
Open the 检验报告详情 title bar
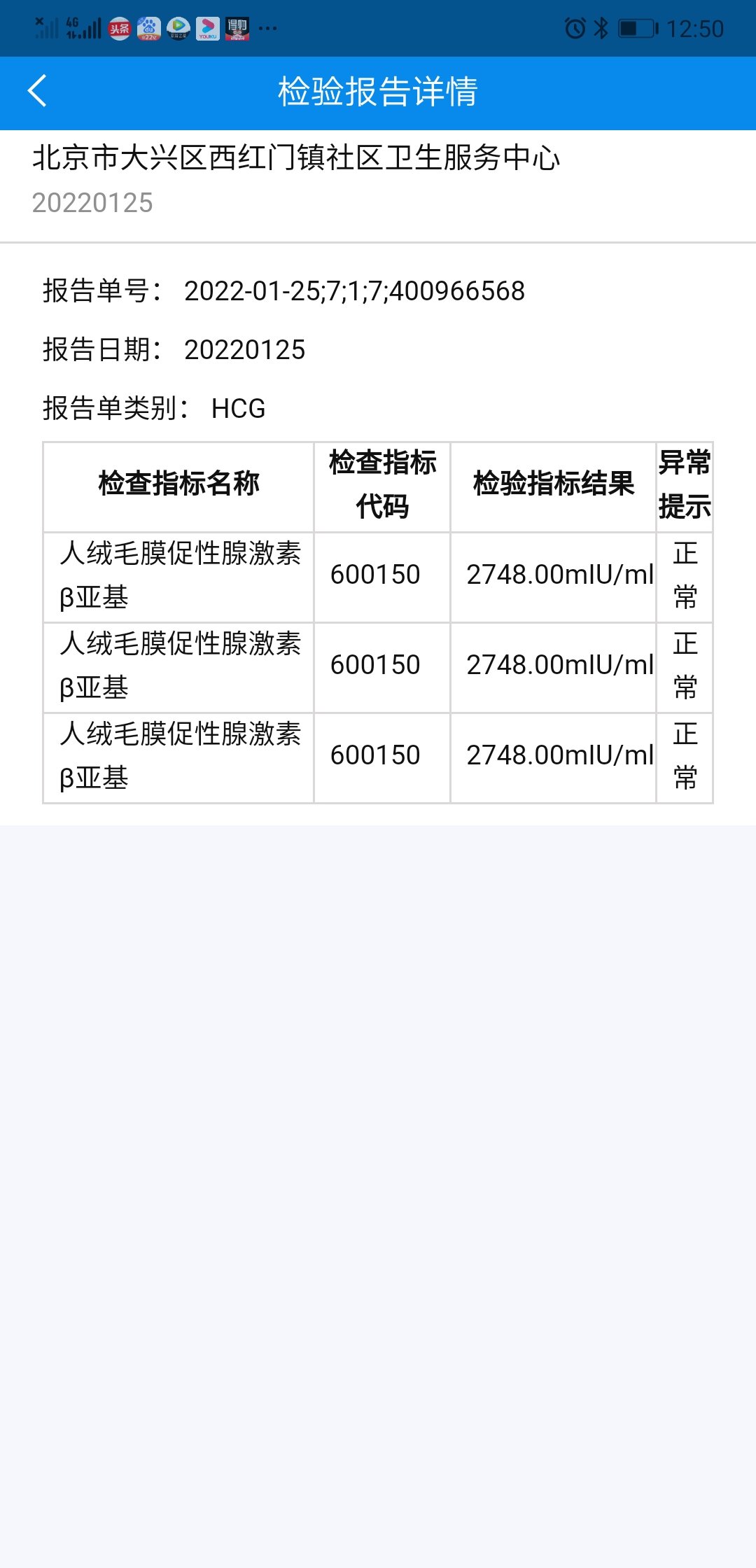tap(378, 92)
